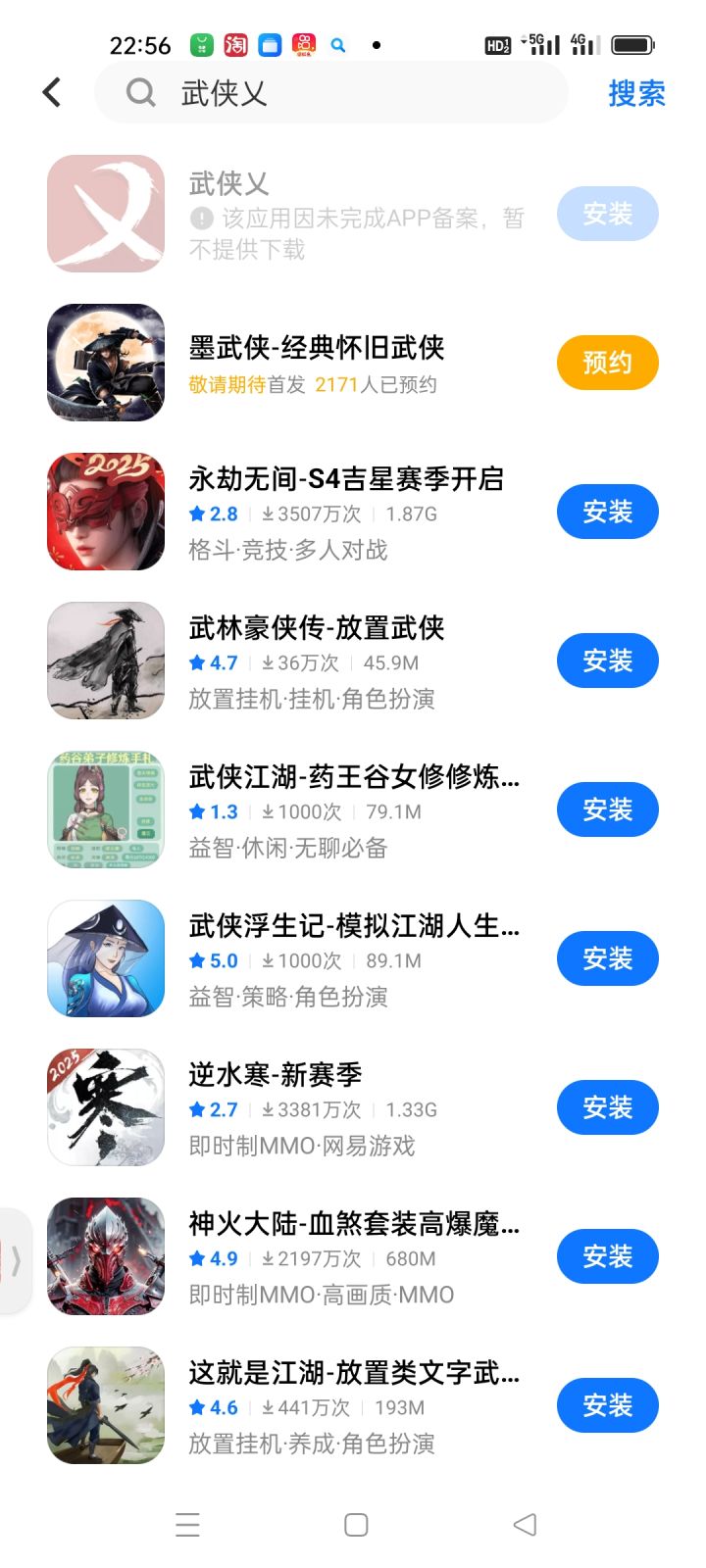706x1568 pixels.
Task: Install 武林豪侠传-放置武侠
Action: pos(607,661)
